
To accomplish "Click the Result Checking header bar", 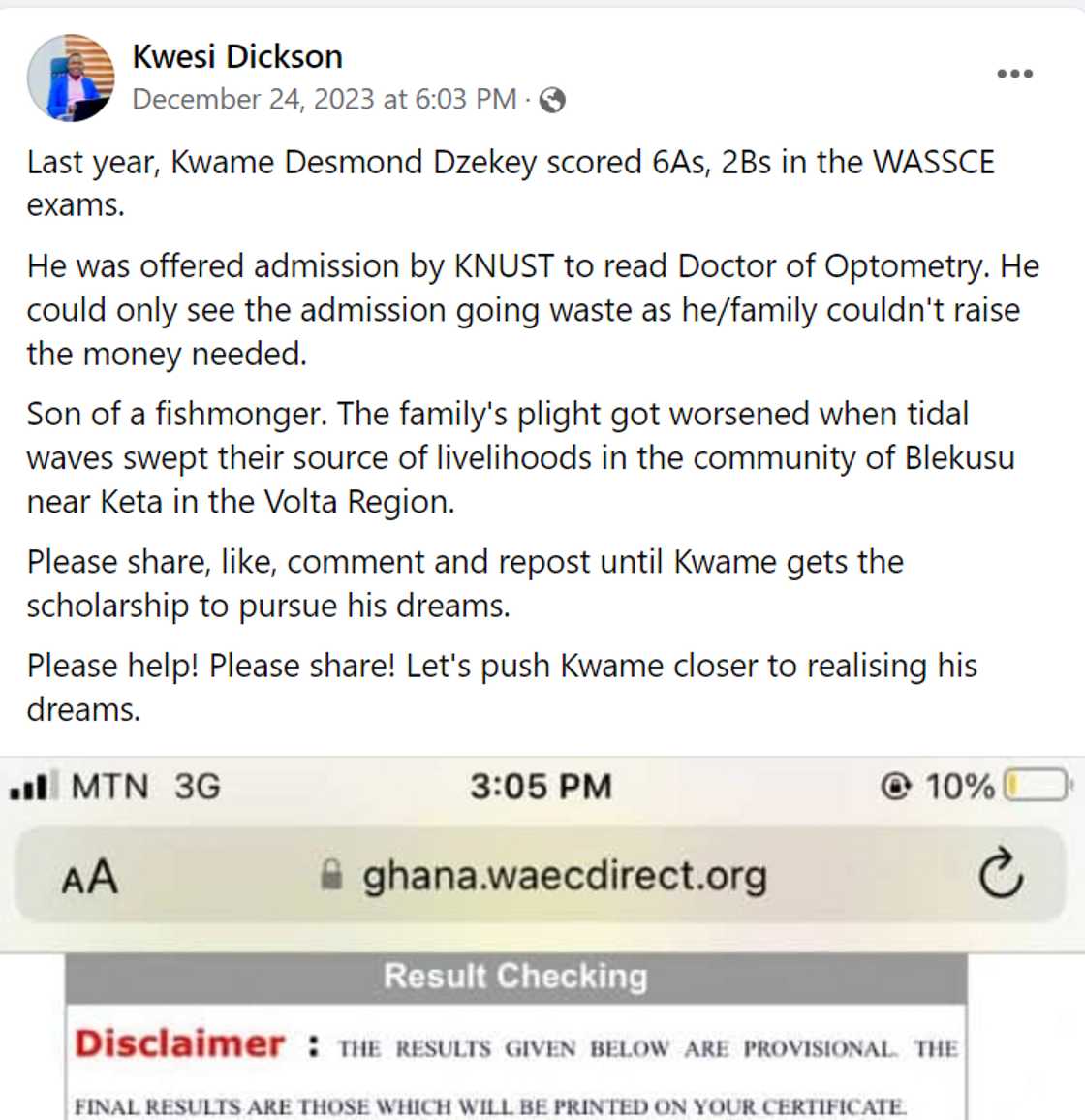I will coord(515,977).
